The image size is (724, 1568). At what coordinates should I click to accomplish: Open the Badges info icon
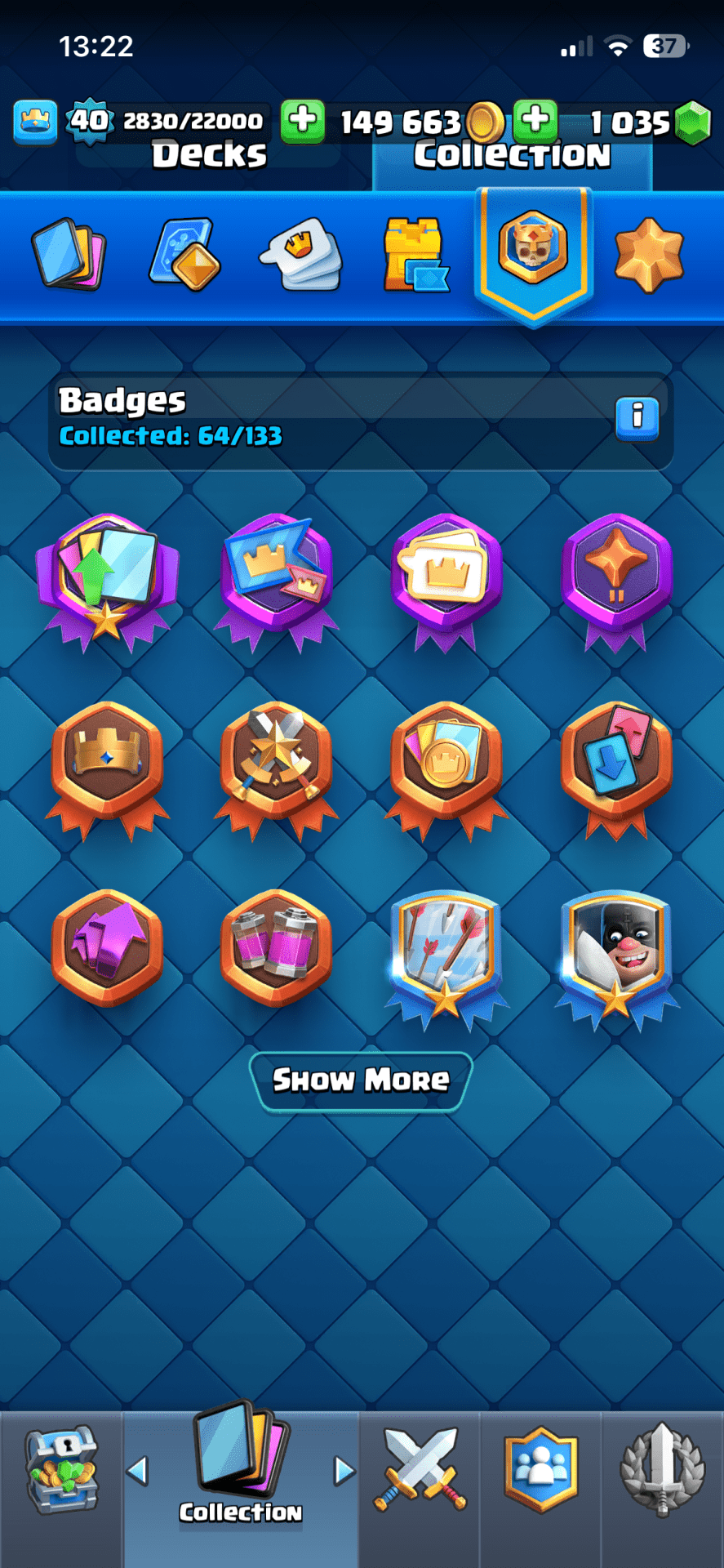637,418
